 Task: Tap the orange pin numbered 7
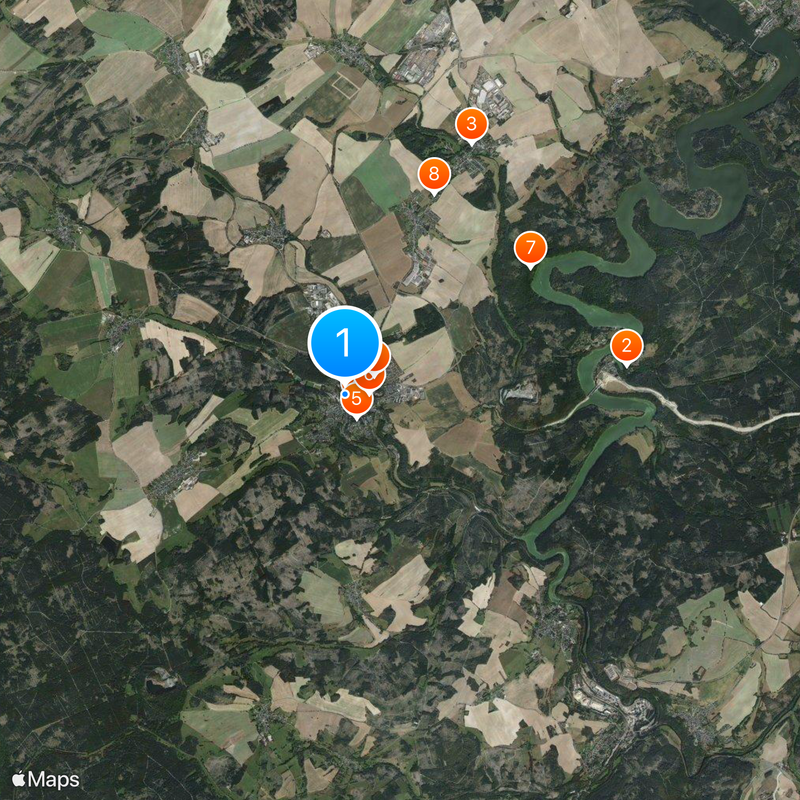530,248
